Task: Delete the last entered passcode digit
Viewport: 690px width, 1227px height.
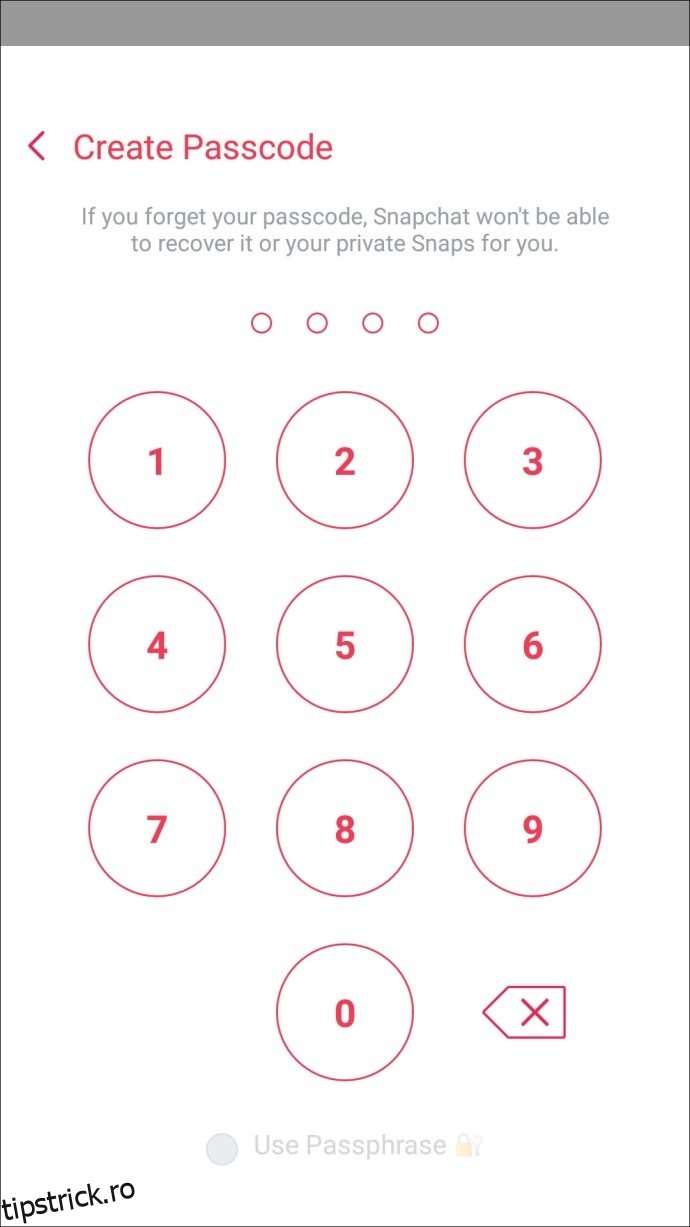Action: tap(525, 1013)
